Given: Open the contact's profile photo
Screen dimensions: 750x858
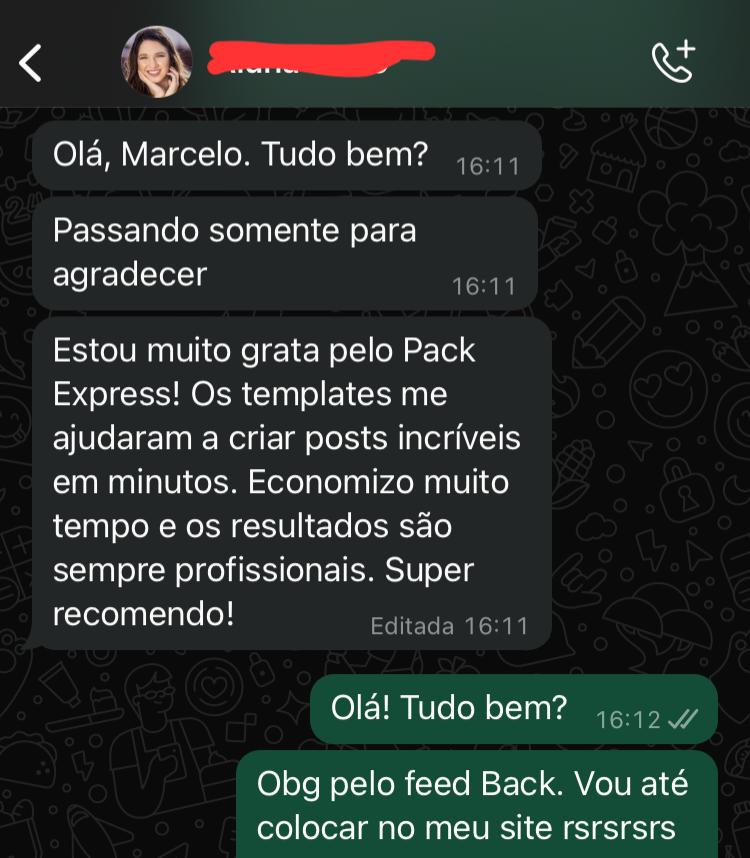Looking at the screenshot, I should click(x=156, y=62).
